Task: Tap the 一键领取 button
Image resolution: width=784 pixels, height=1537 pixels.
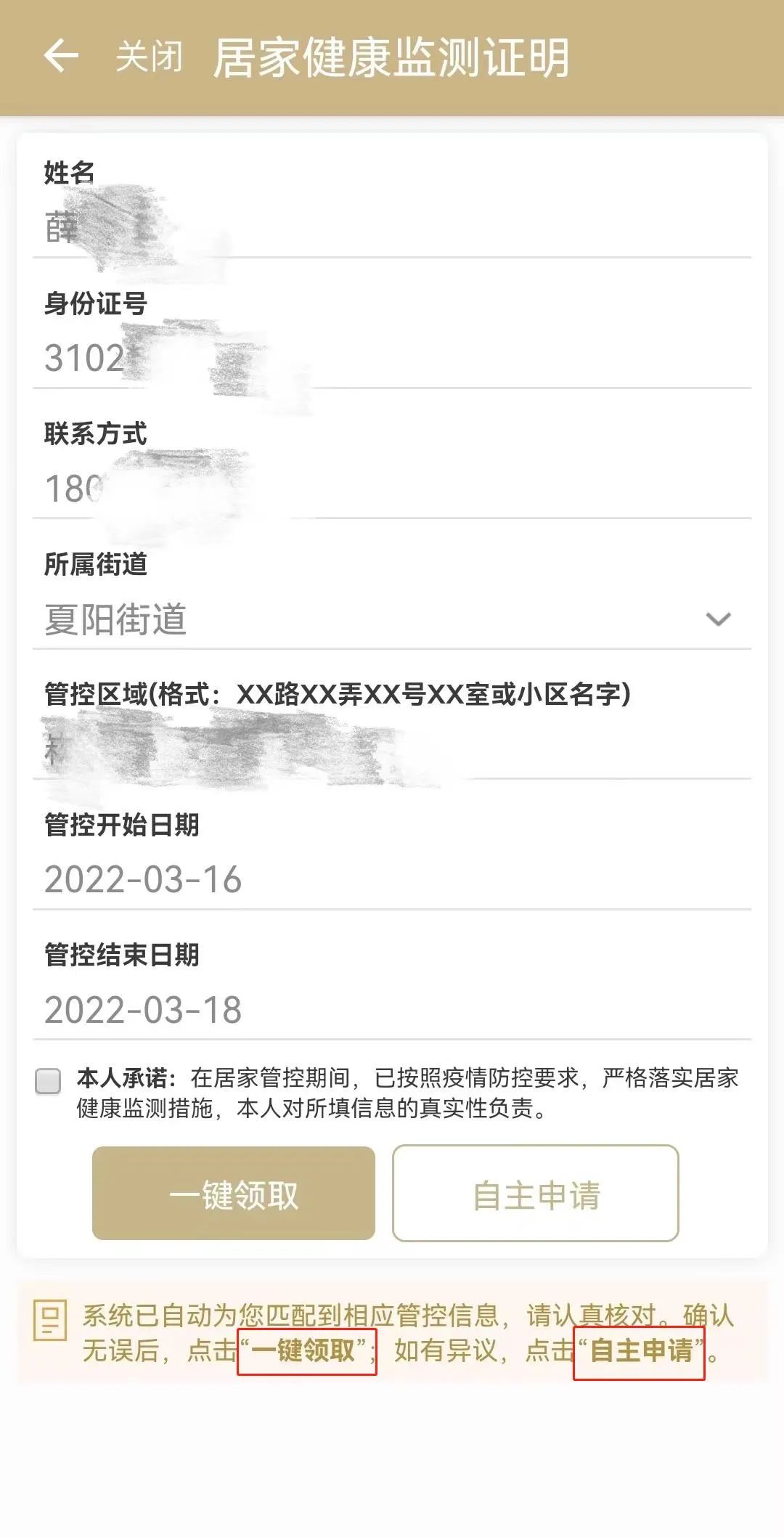Action: click(234, 1194)
